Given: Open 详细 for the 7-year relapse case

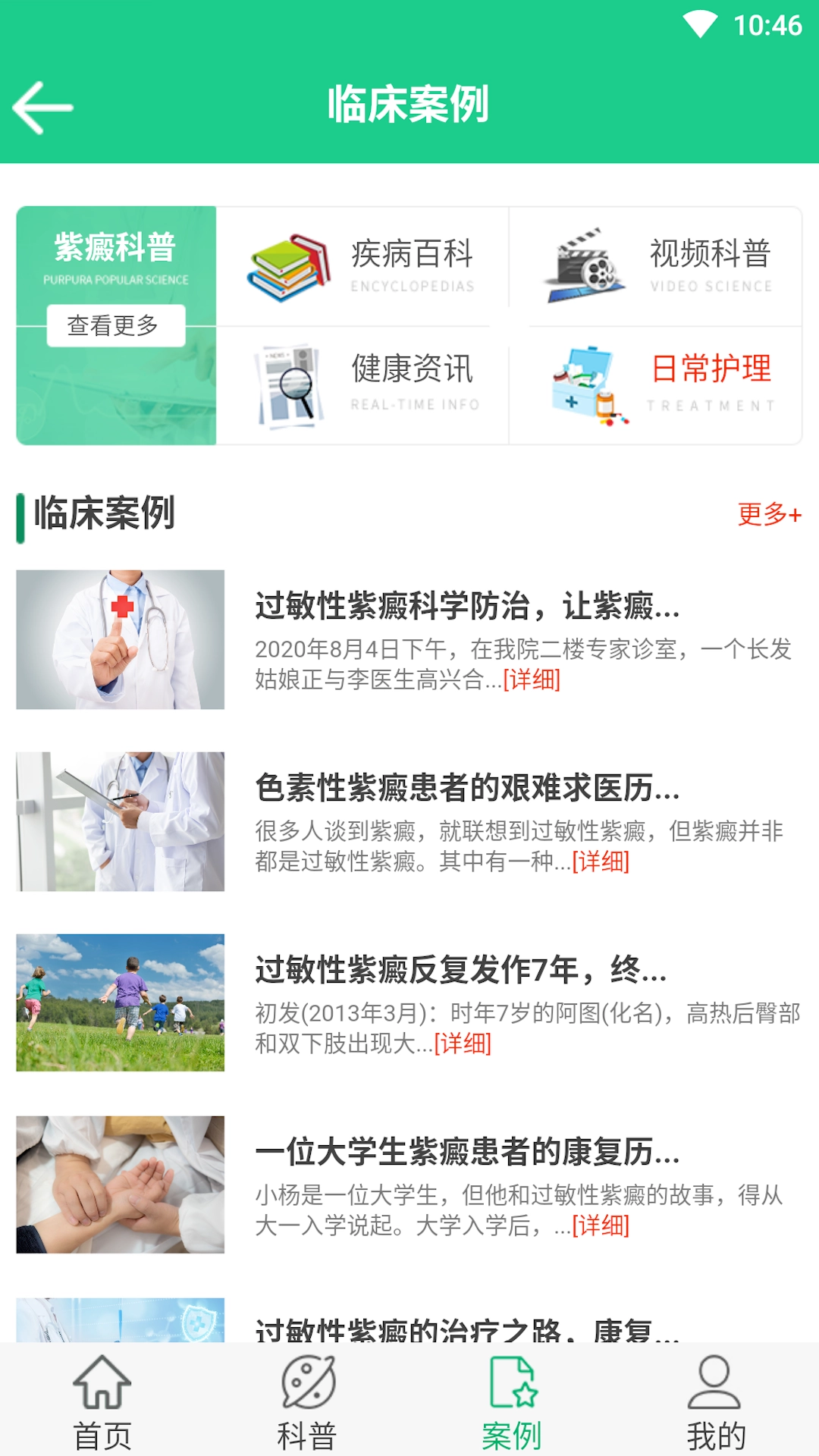Looking at the screenshot, I should click(463, 1044).
